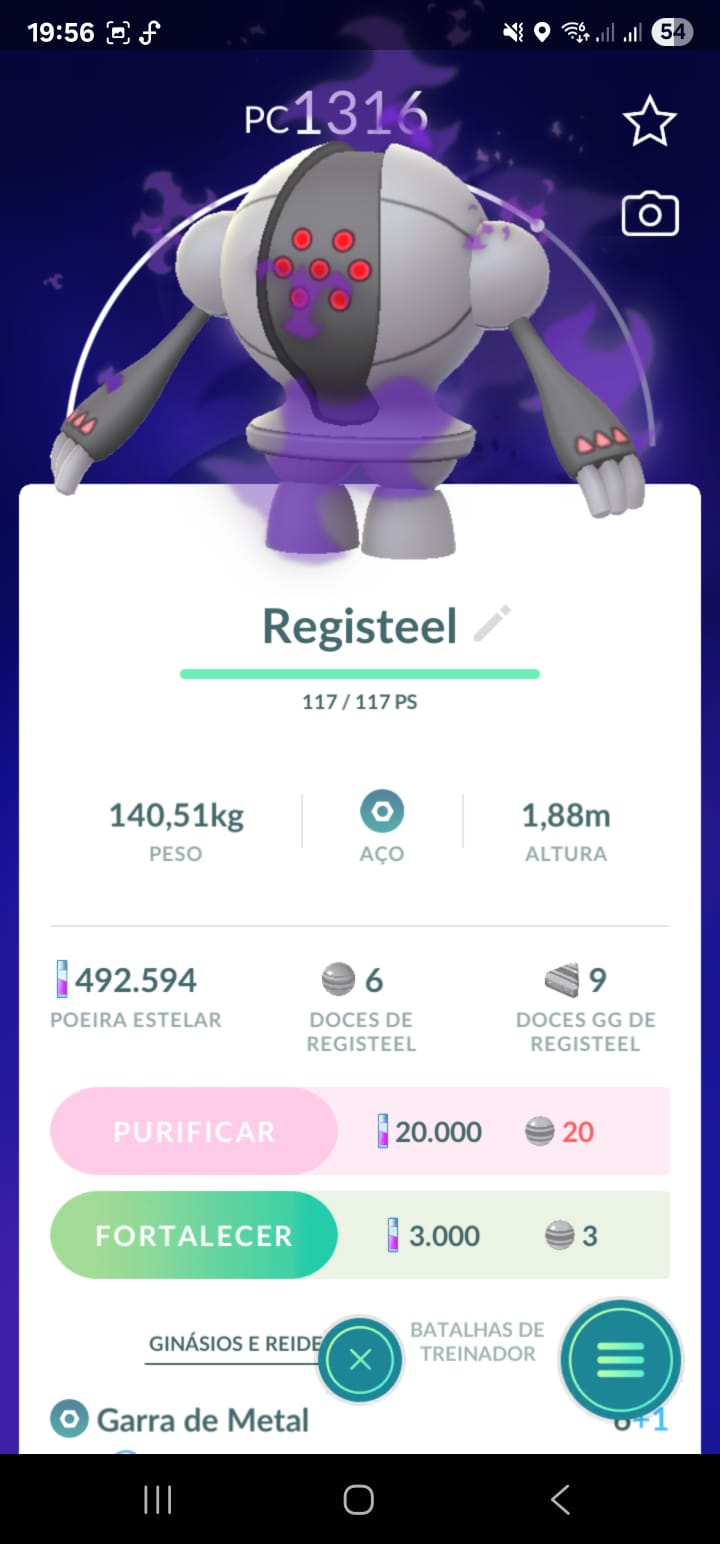
Task: Select the Ginásios e Reides tab
Action: [235, 1343]
